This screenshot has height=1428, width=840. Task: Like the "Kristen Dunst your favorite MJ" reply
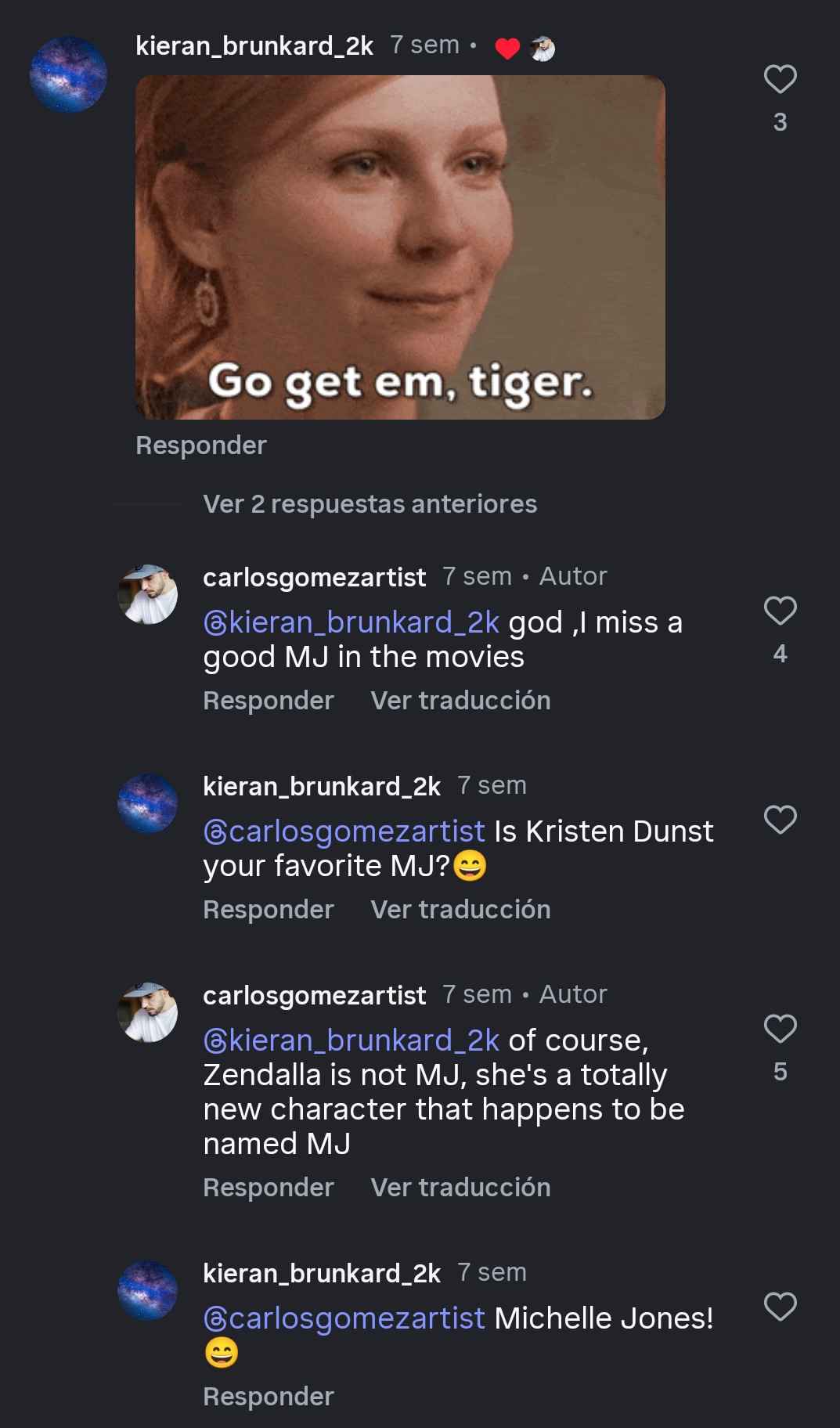[x=780, y=820]
